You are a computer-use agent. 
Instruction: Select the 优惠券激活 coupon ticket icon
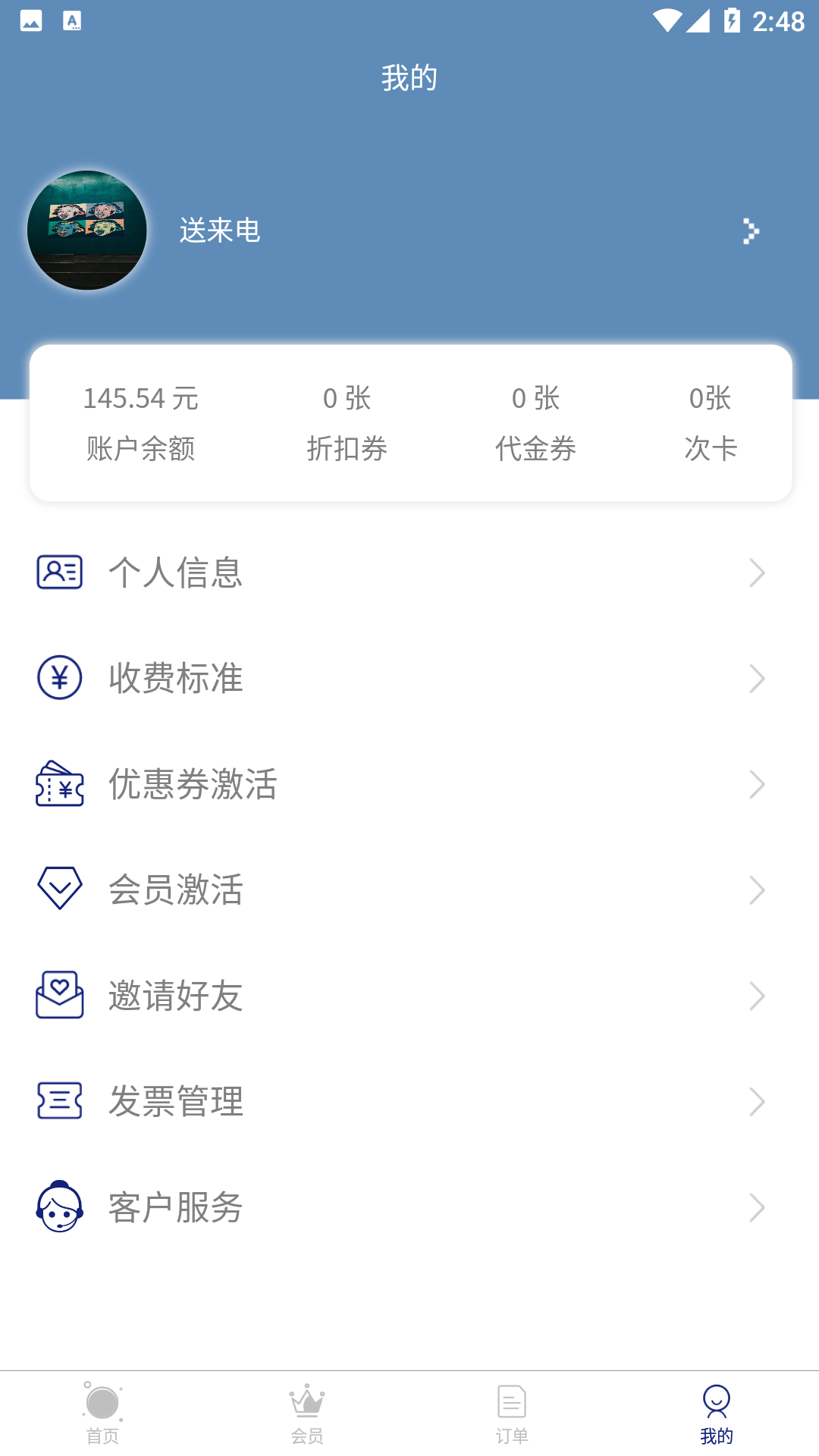click(59, 785)
